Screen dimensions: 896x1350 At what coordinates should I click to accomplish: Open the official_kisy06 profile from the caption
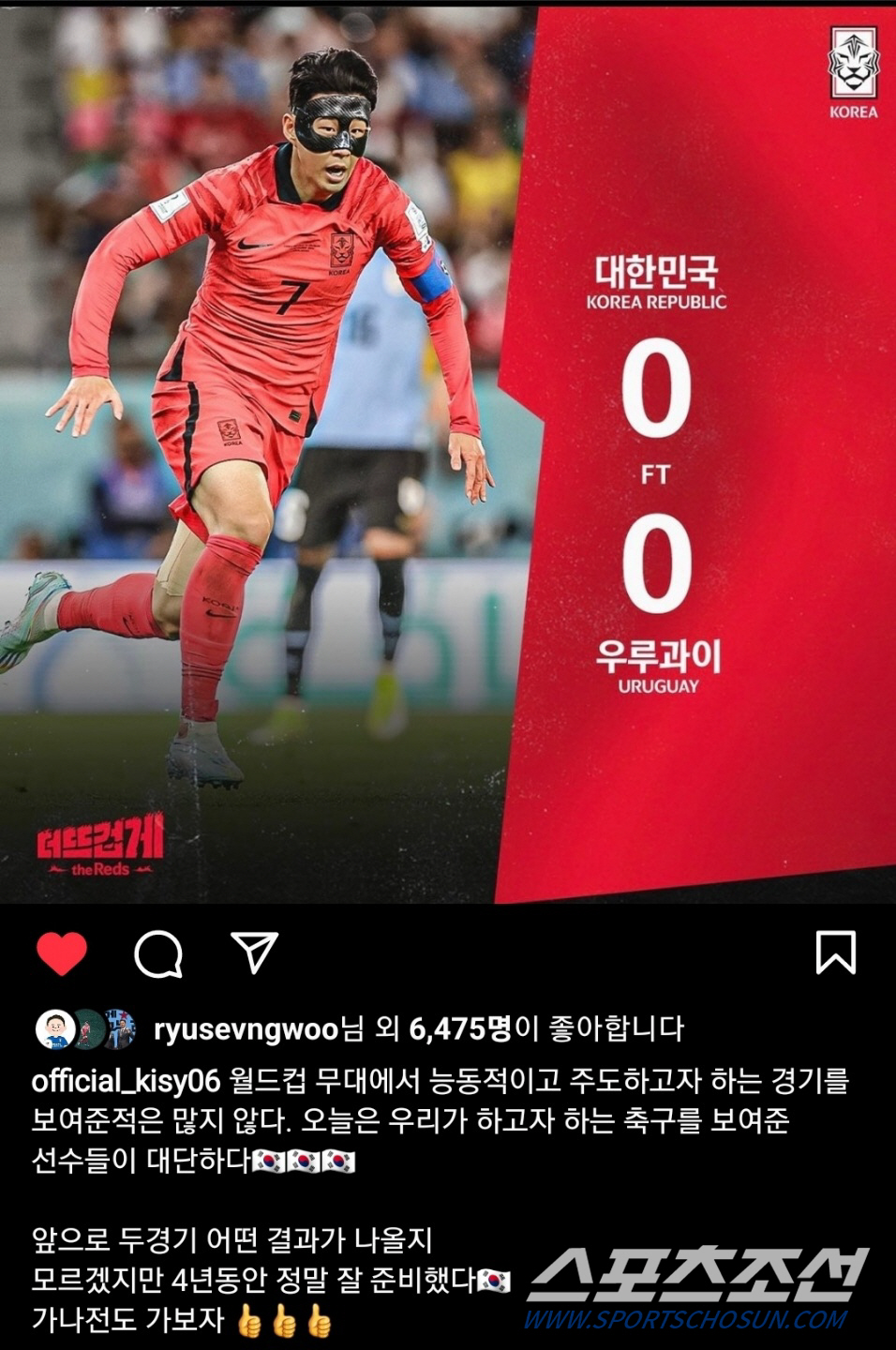pyautogui.click(x=125, y=1081)
